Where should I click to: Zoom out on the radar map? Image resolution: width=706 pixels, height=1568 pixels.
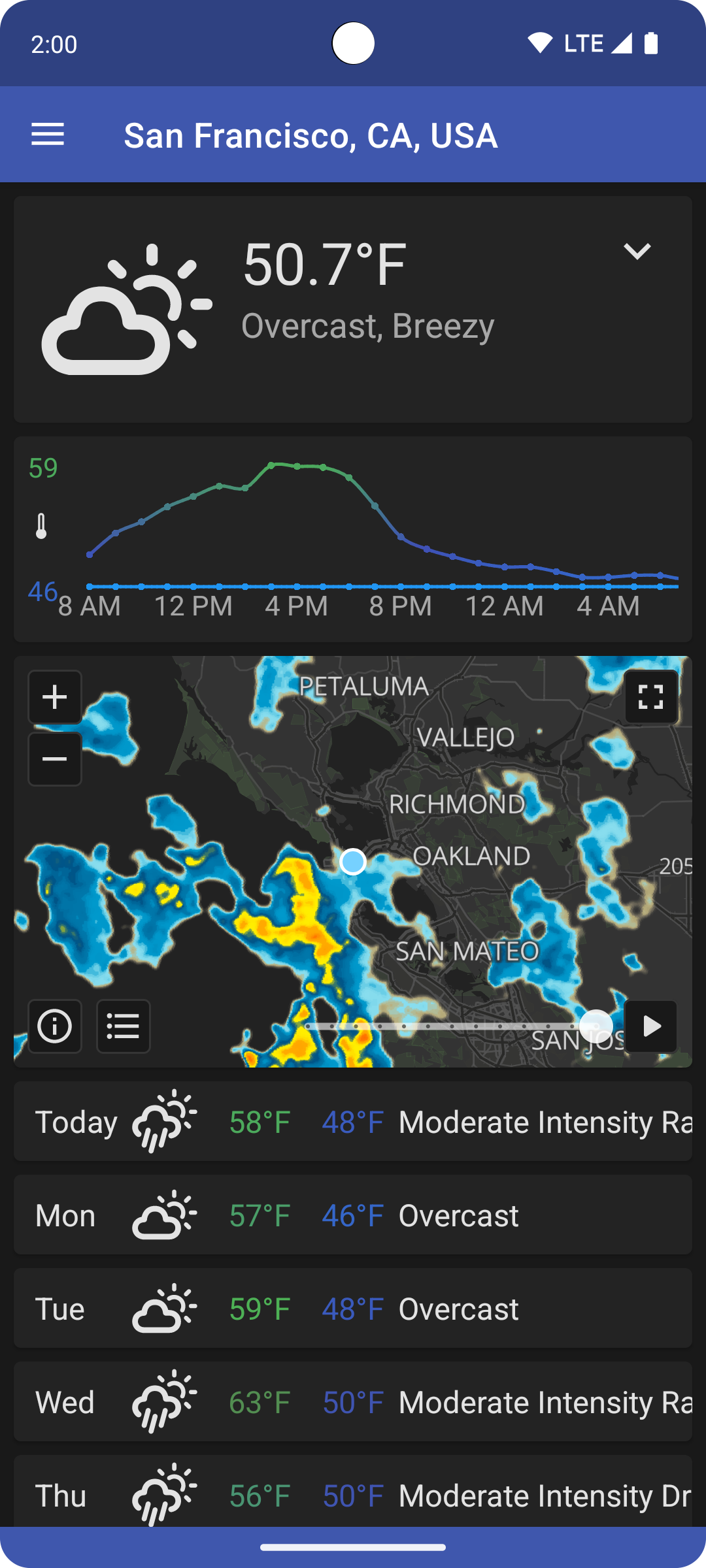click(55, 759)
